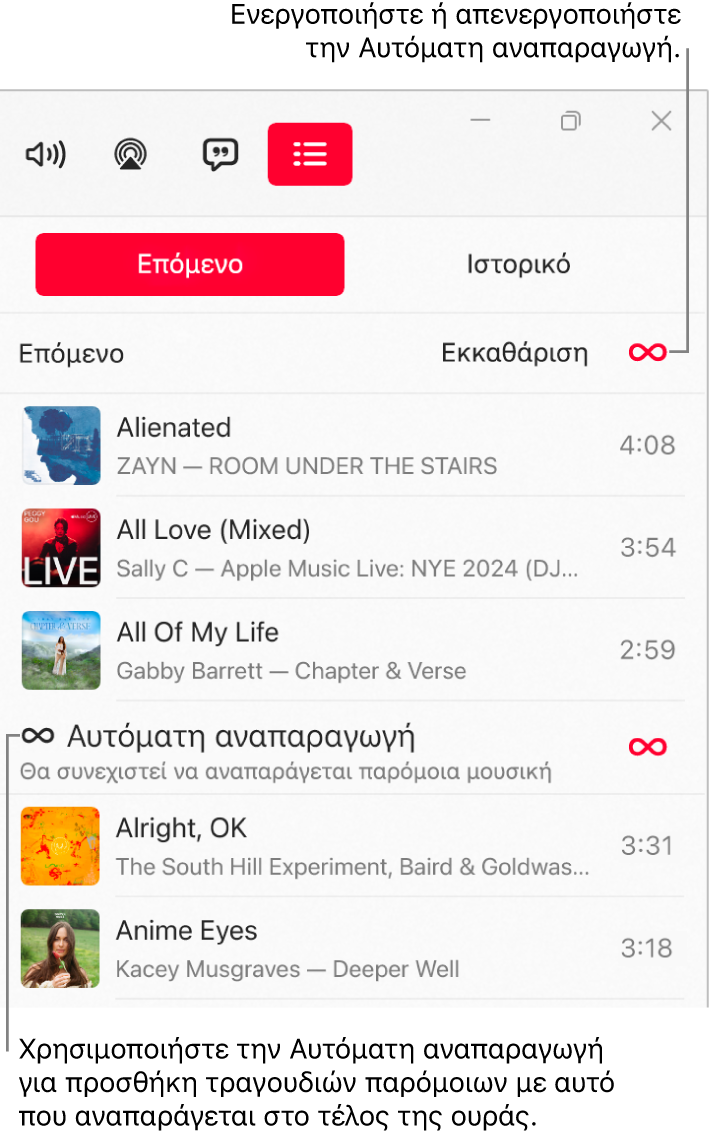Toggle the playing next queue button
Image resolution: width=710 pixels, height=1136 pixels.
click(310, 154)
